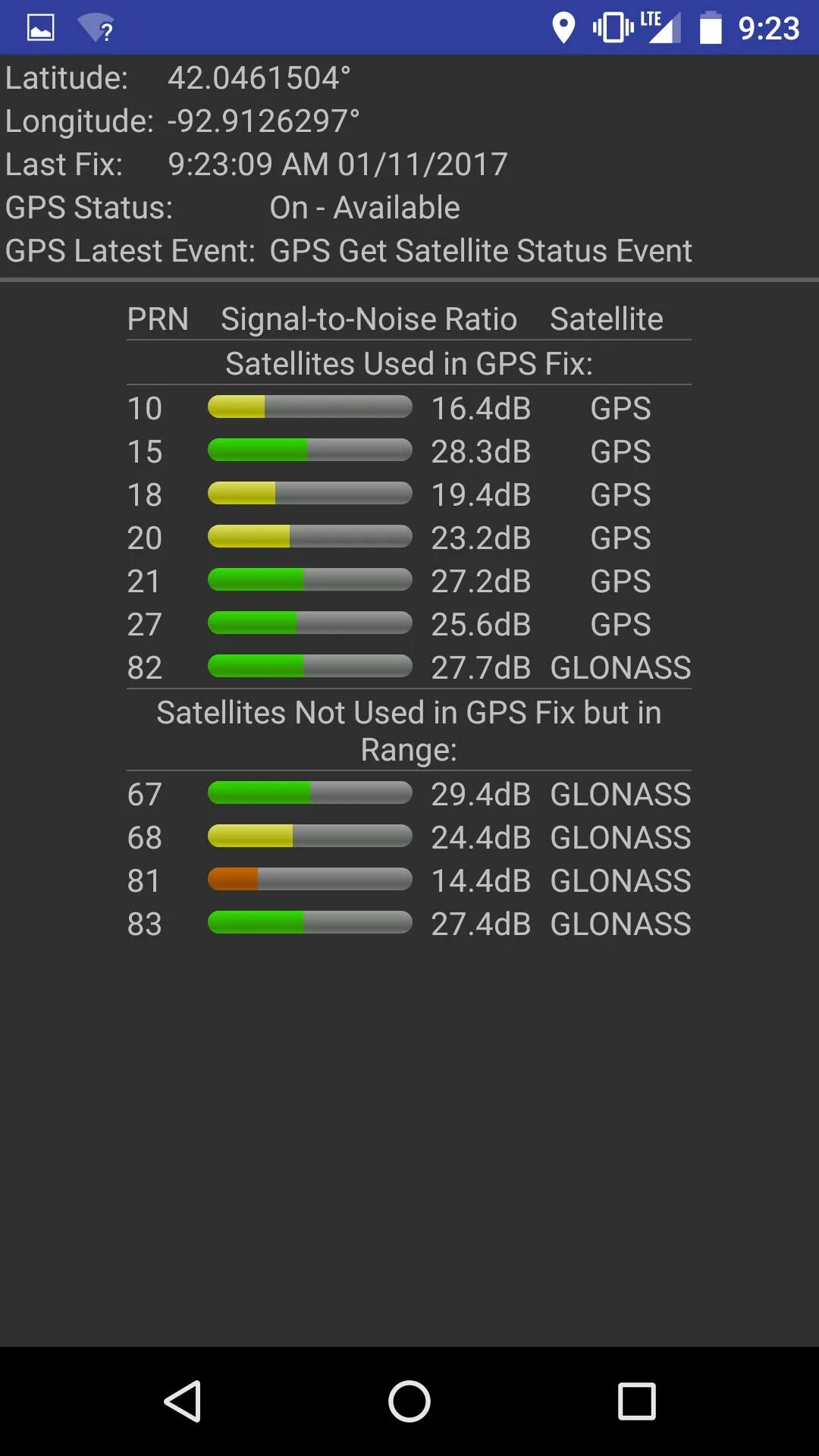The height and width of the screenshot is (1456, 819).
Task: Select the Latitude coordinate value
Action: pyautogui.click(x=259, y=76)
